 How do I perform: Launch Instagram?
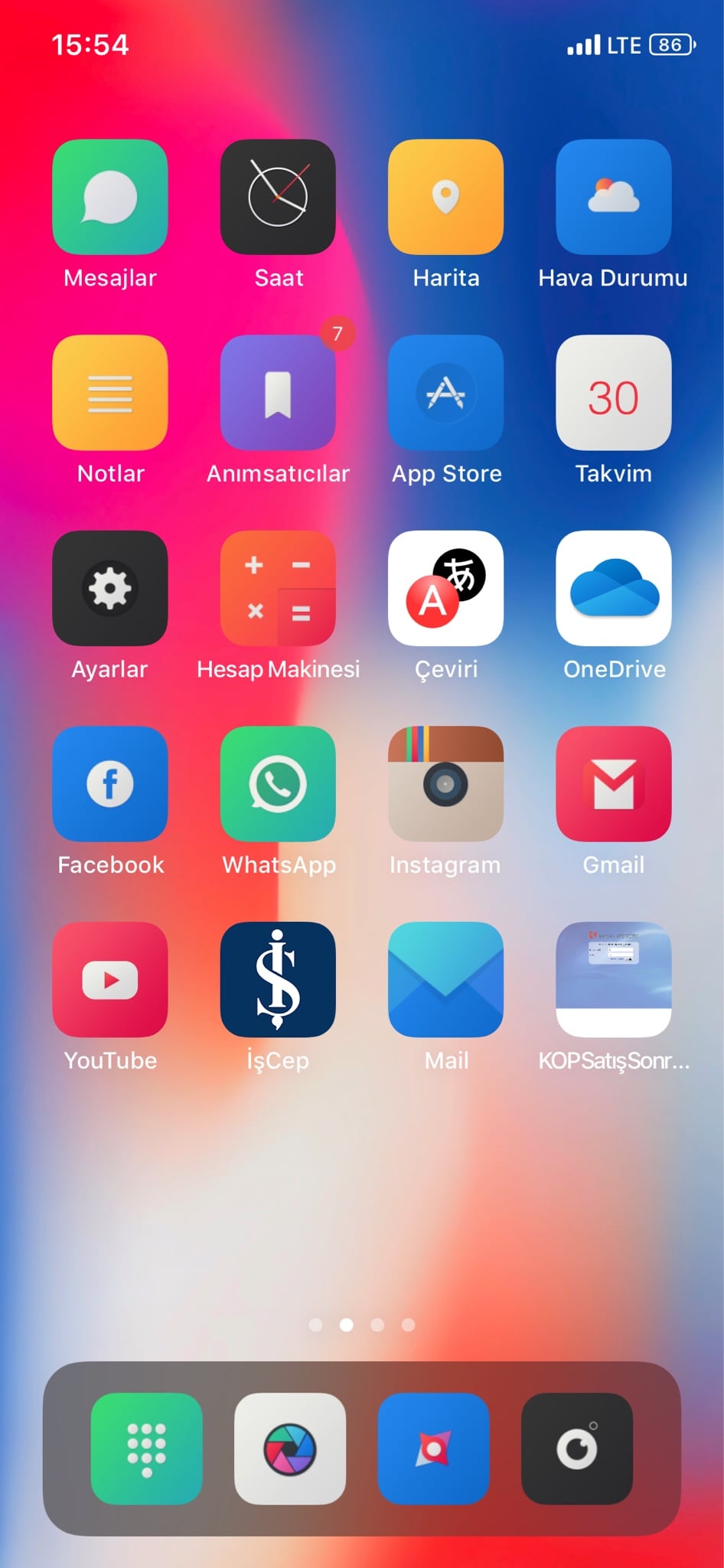point(445,784)
